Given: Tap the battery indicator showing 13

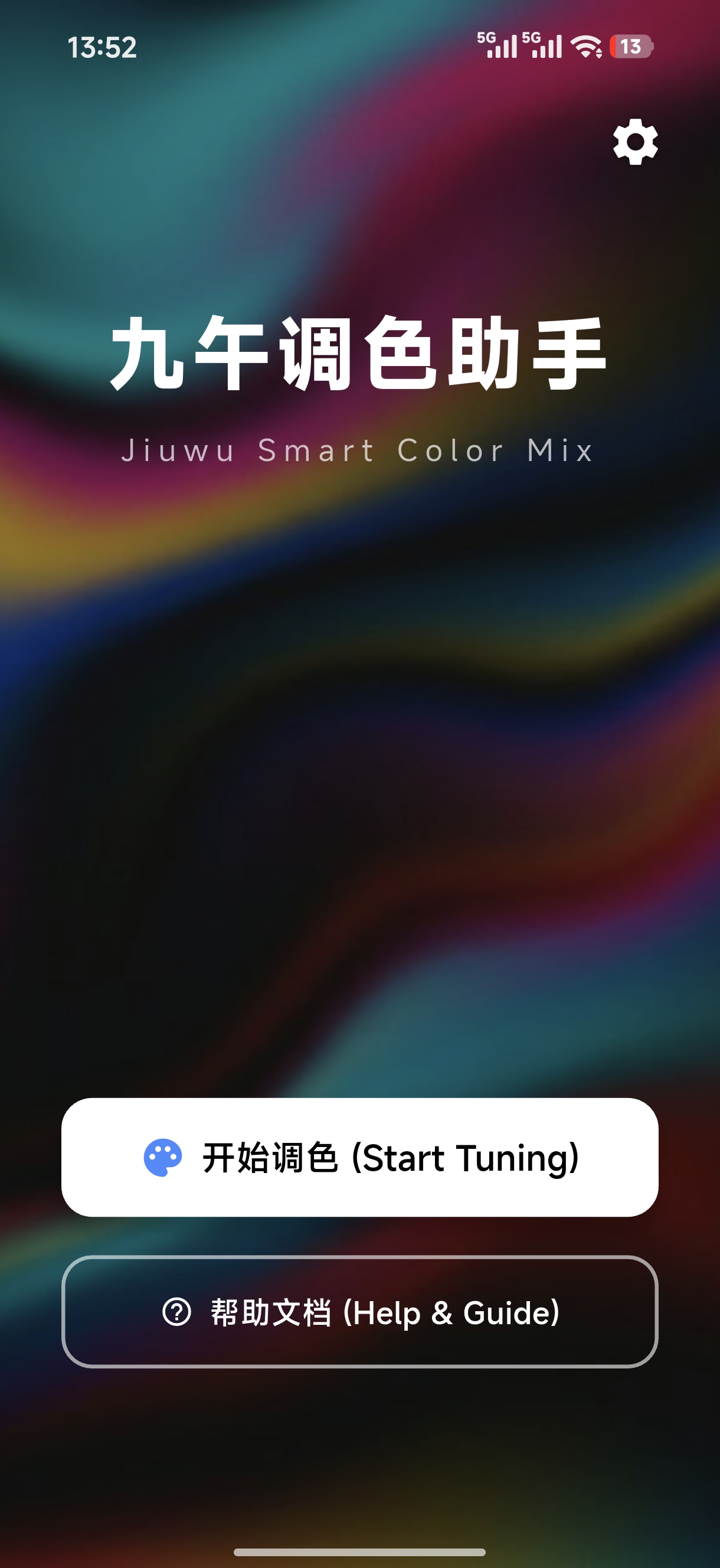Looking at the screenshot, I should click(x=631, y=47).
